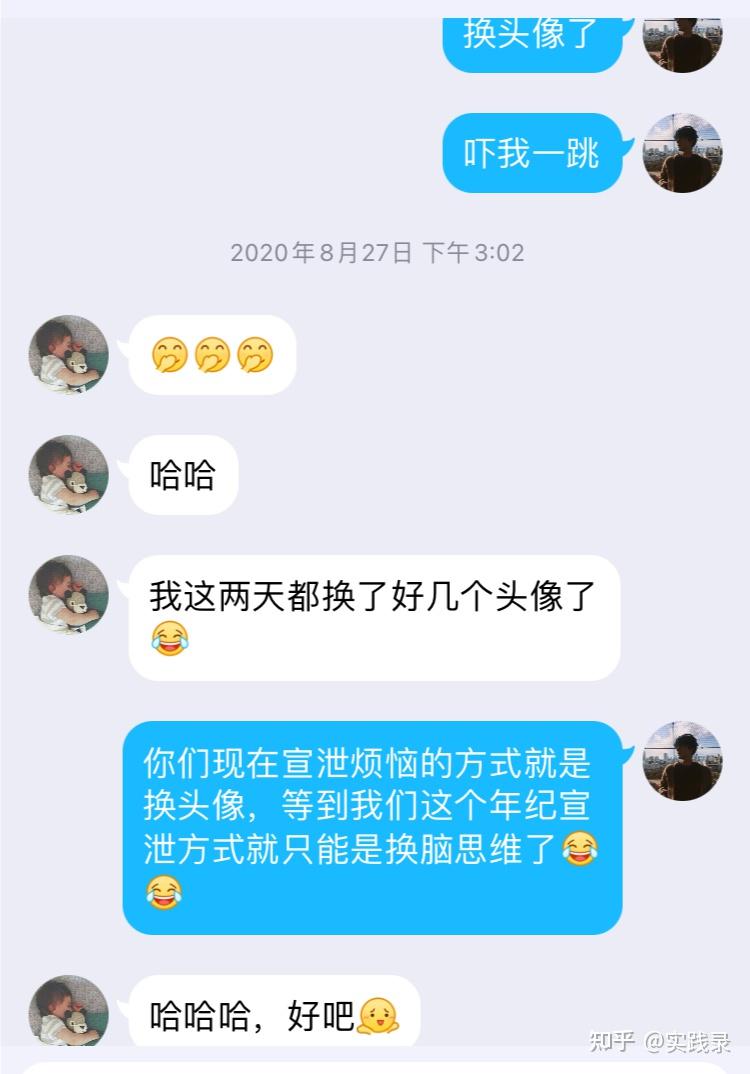Tap avatar beside the three-emoji message
This screenshot has width=750, height=1074.
point(68,355)
